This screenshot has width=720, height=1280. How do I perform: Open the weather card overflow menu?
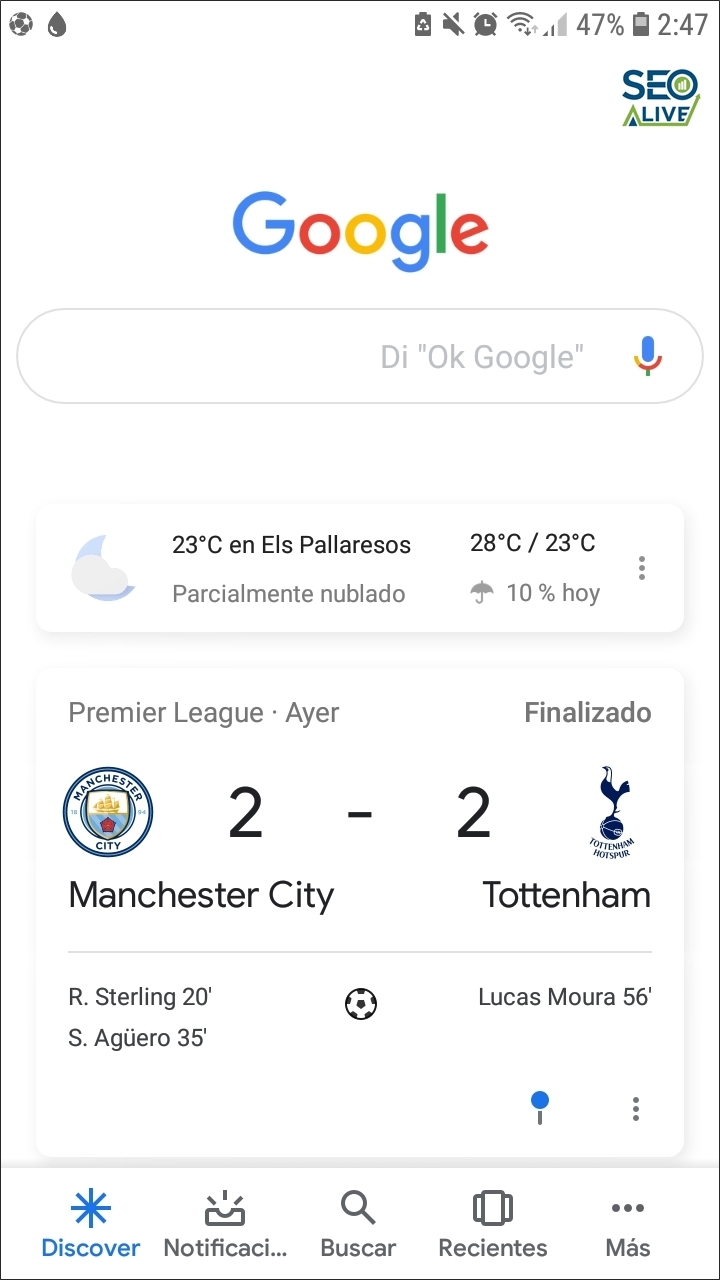pyautogui.click(x=641, y=567)
